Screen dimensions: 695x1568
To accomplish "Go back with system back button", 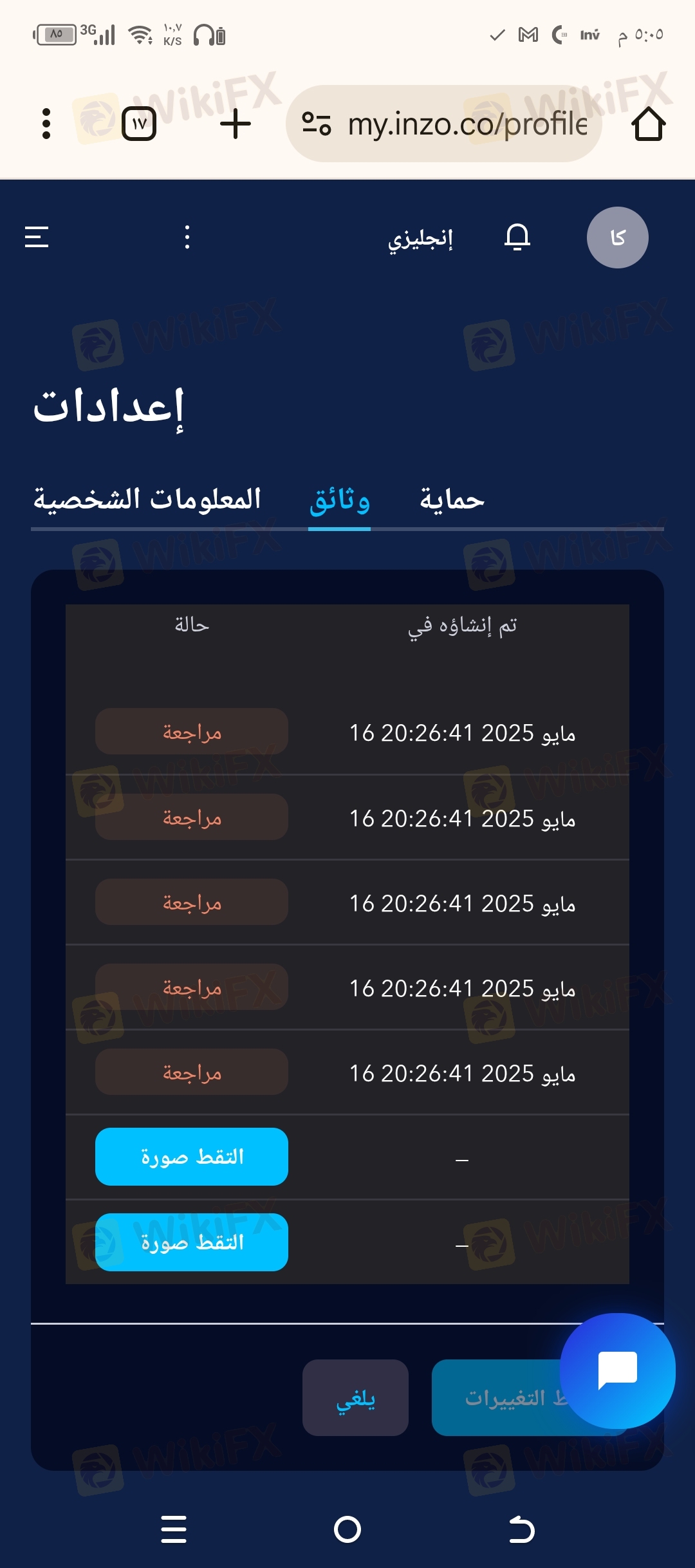I will 521,1529.
